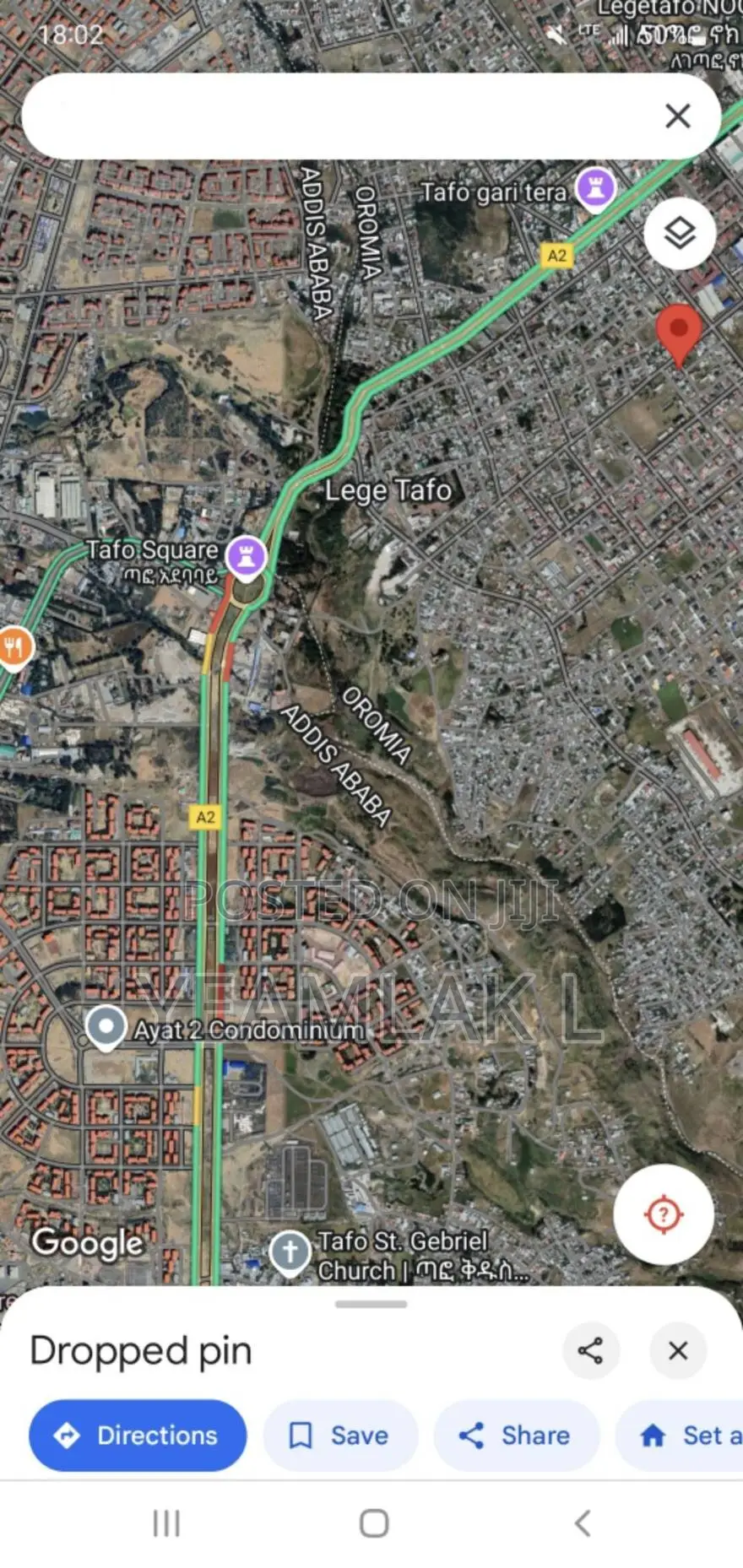Tap the empty search field
The width and height of the screenshot is (743, 1568).
pyautogui.click(x=338, y=116)
